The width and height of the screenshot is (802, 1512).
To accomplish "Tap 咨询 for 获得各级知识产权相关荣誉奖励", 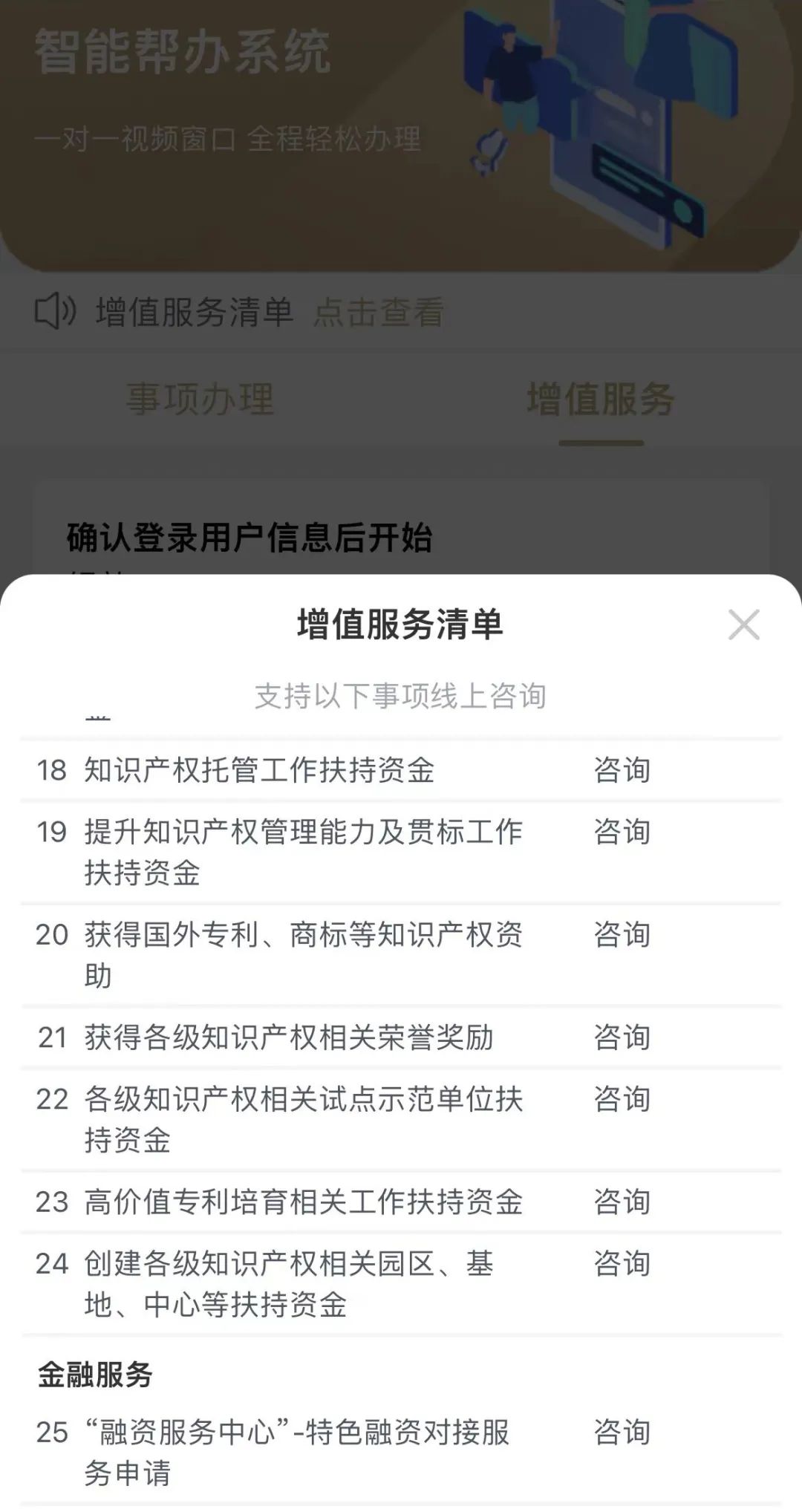I will [622, 1037].
